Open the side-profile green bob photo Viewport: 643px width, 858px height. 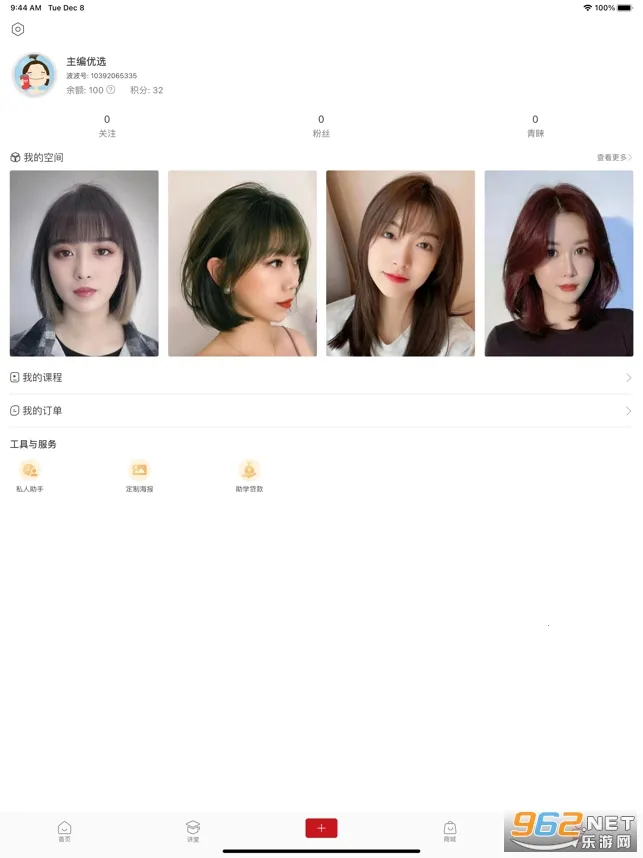click(x=242, y=263)
